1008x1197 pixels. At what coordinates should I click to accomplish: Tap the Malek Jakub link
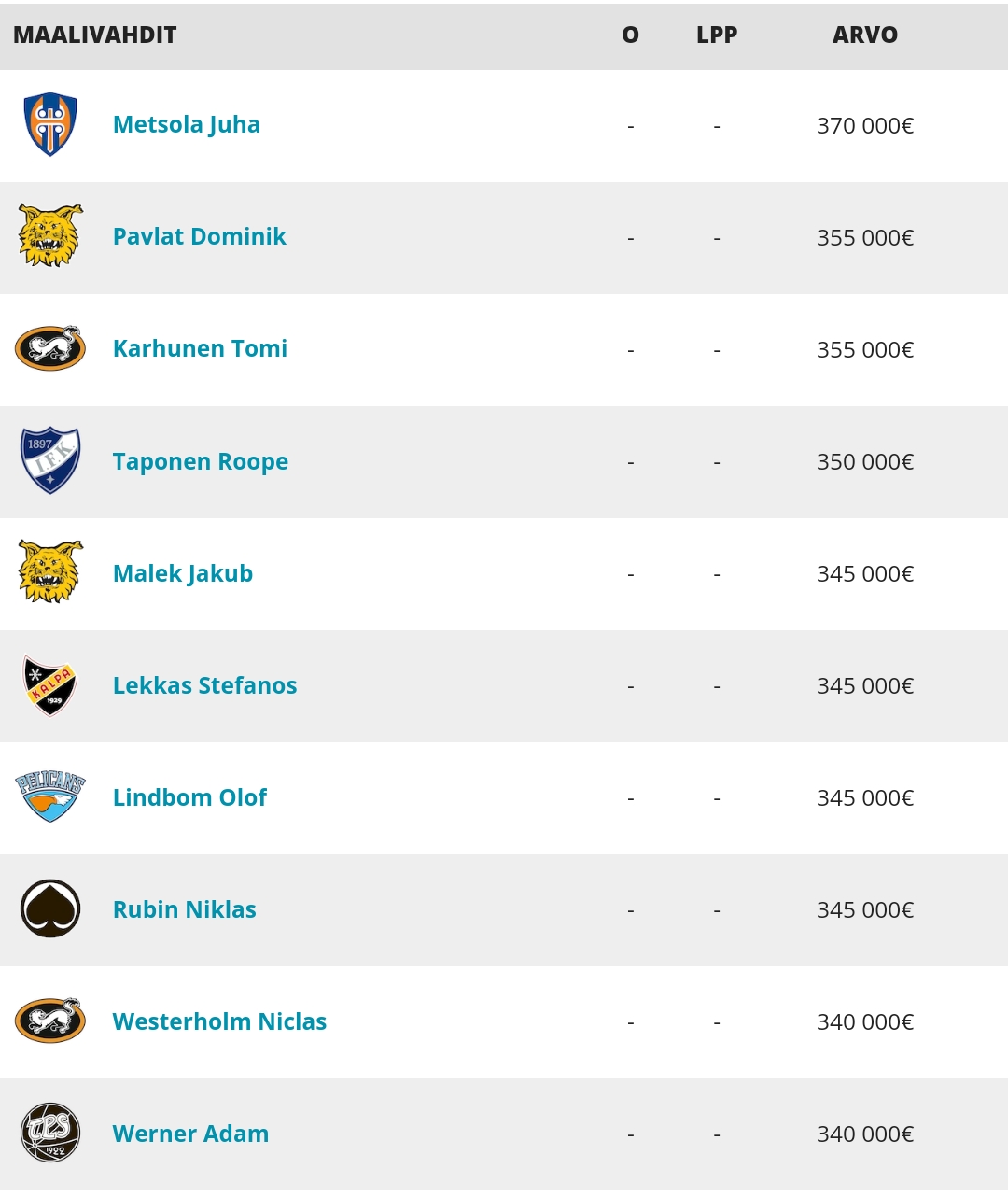pyautogui.click(x=182, y=573)
